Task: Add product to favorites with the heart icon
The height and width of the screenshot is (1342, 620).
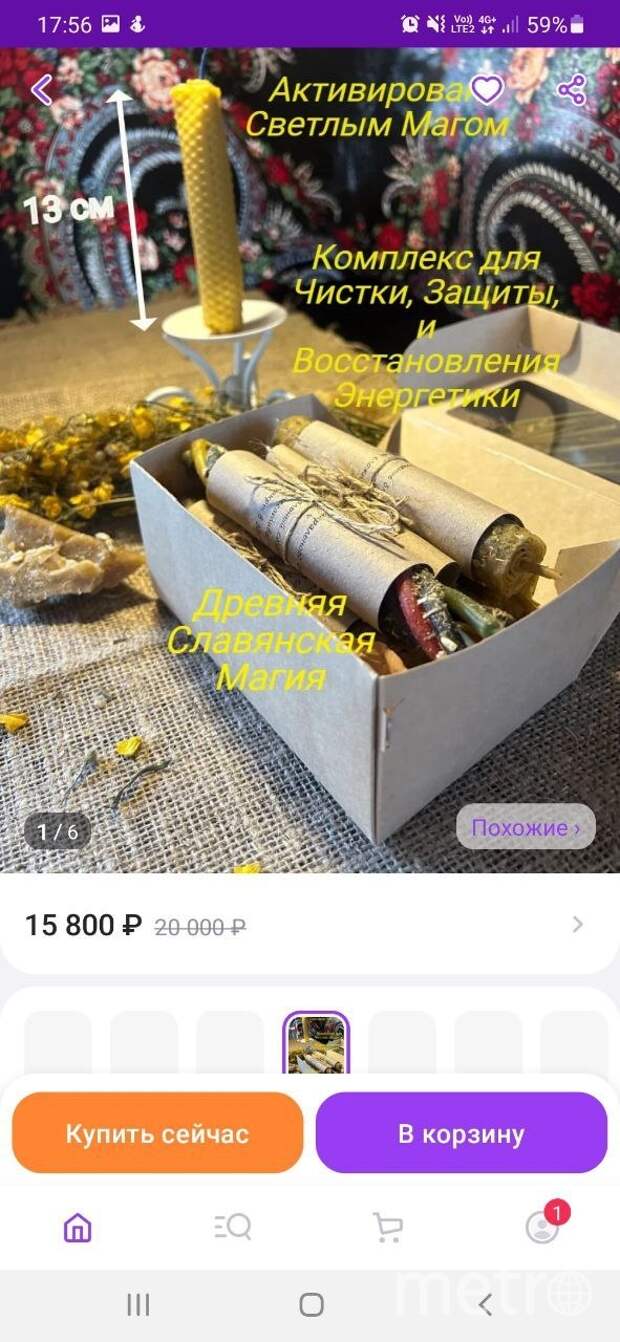Action: tap(486, 91)
